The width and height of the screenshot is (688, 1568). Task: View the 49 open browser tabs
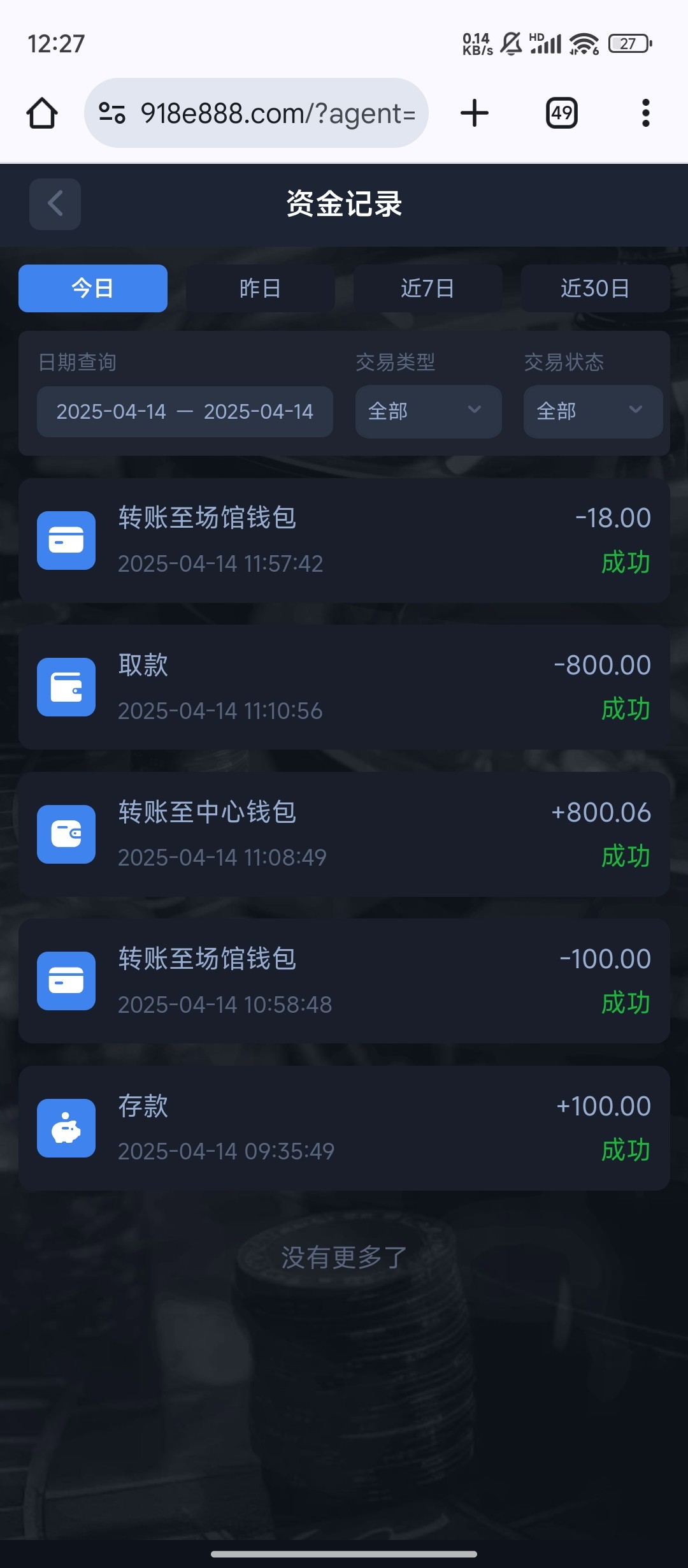point(561,113)
